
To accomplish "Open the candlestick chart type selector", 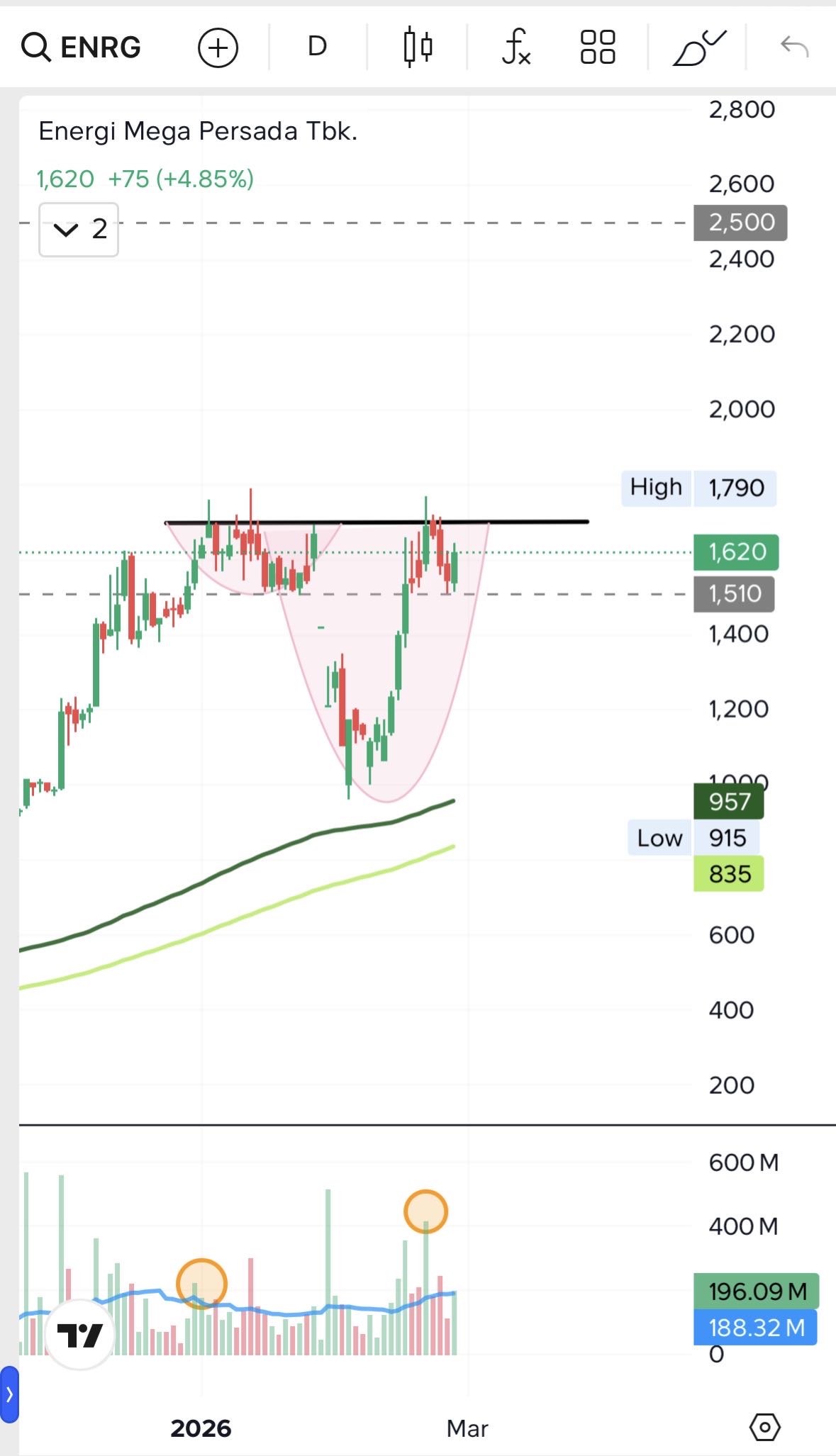I will point(418,47).
